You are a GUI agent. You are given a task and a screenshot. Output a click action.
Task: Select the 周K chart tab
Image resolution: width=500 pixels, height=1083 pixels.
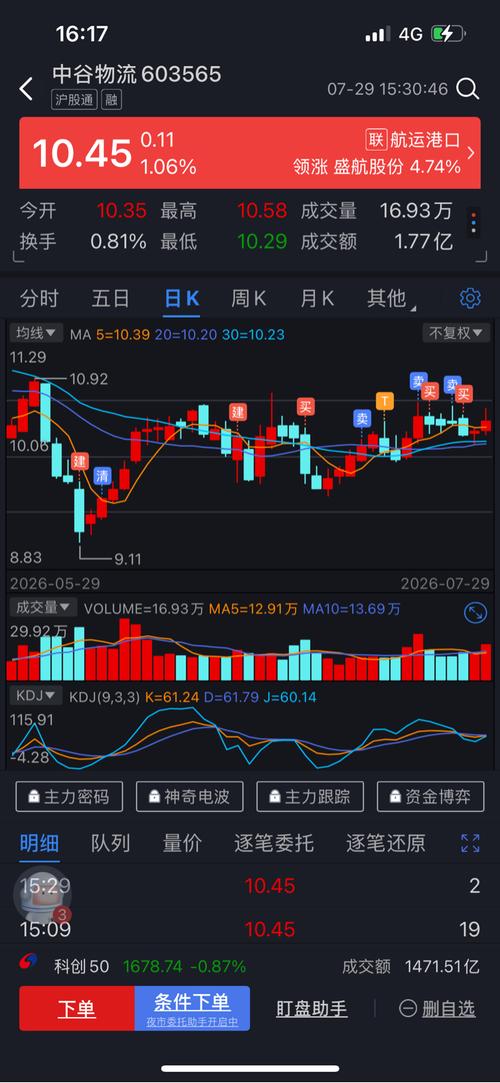248,298
